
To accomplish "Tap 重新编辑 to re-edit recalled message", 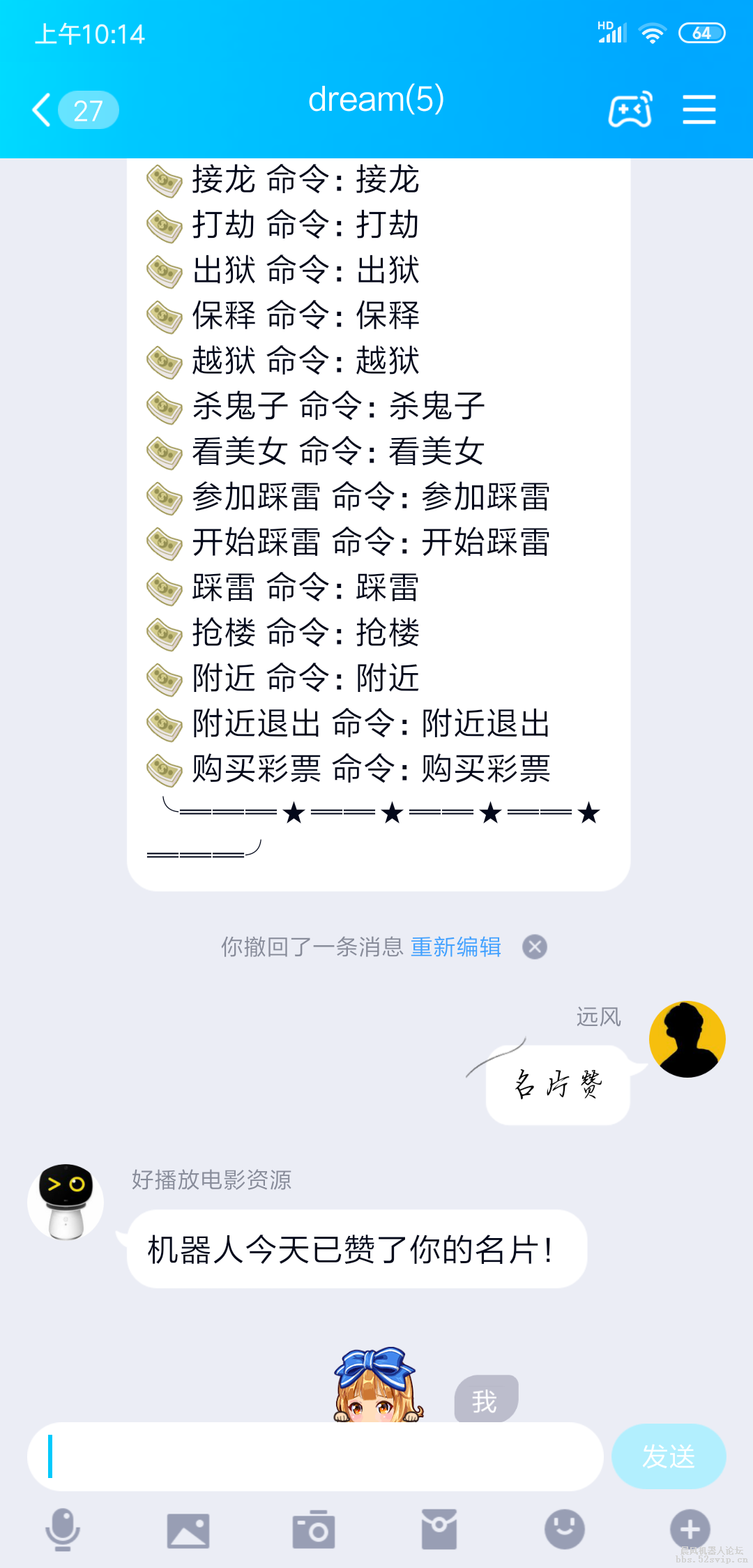I will (x=456, y=947).
